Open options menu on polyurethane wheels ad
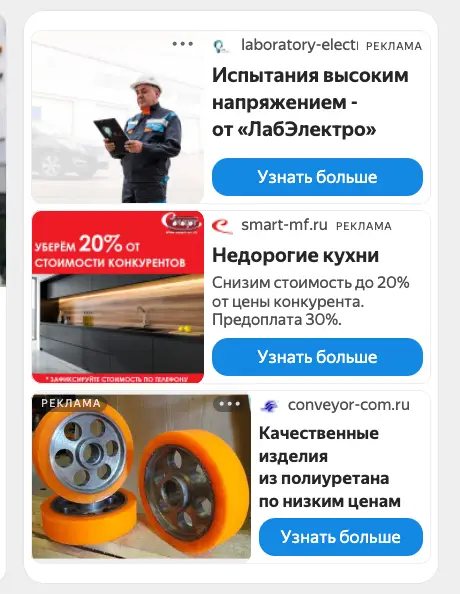 pos(230,404)
